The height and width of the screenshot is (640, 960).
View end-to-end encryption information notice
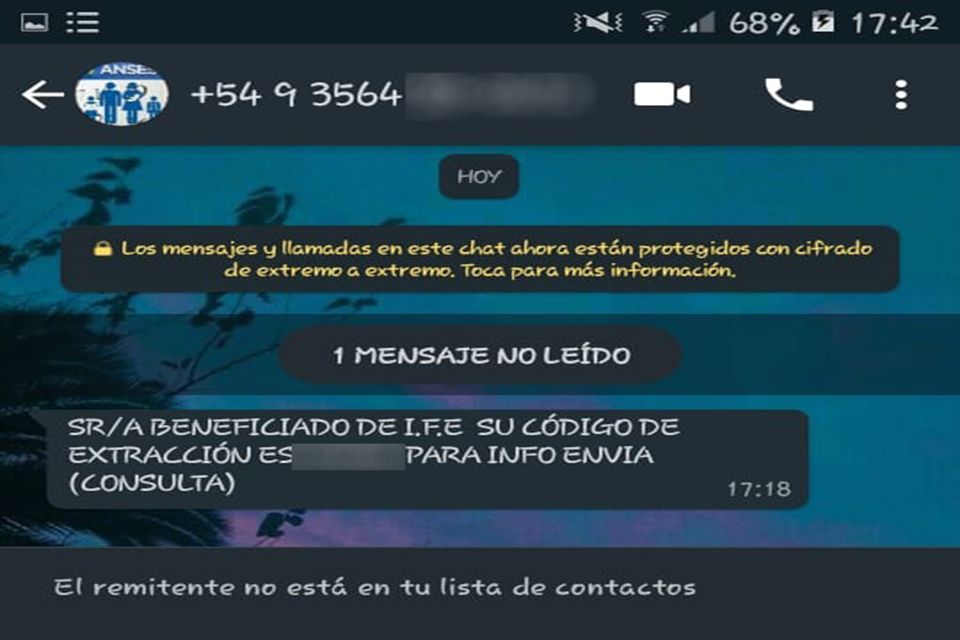(480, 259)
